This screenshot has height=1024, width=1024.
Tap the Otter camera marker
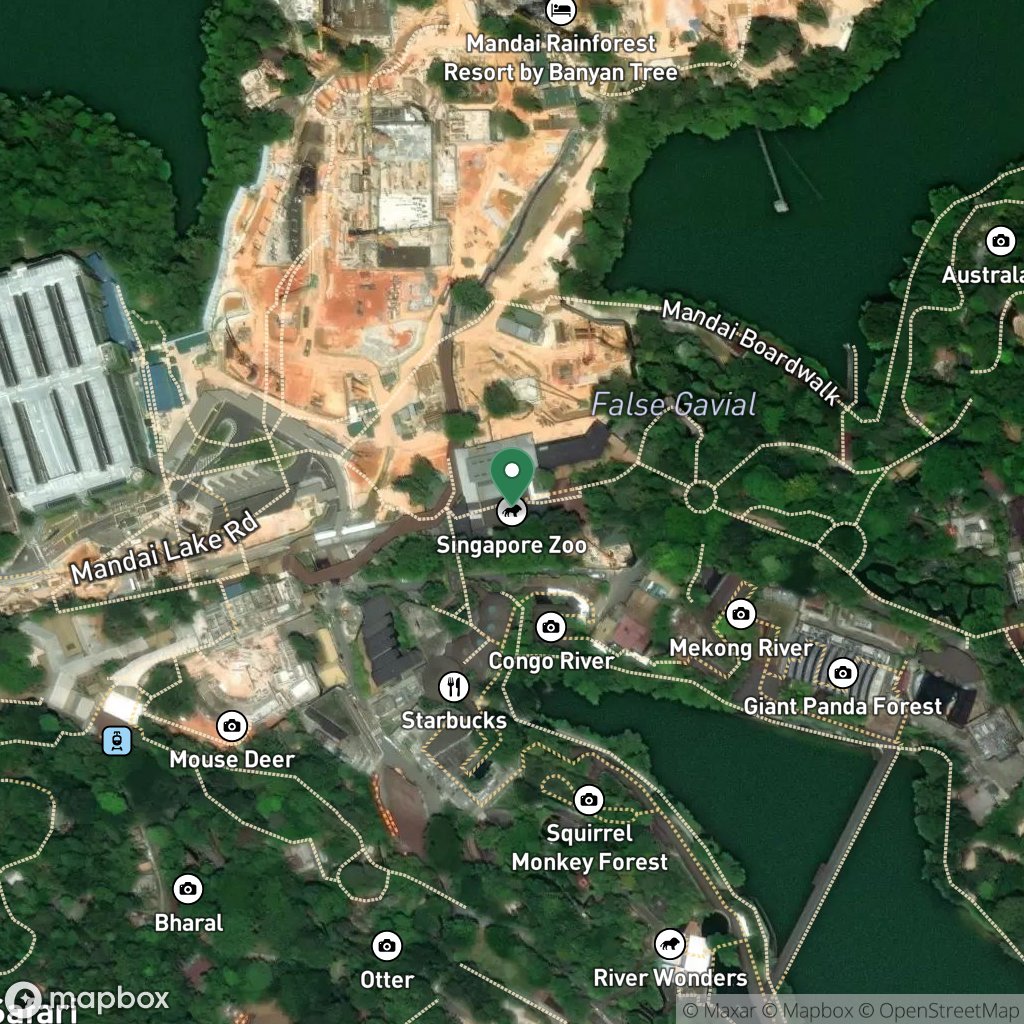(387, 946)
